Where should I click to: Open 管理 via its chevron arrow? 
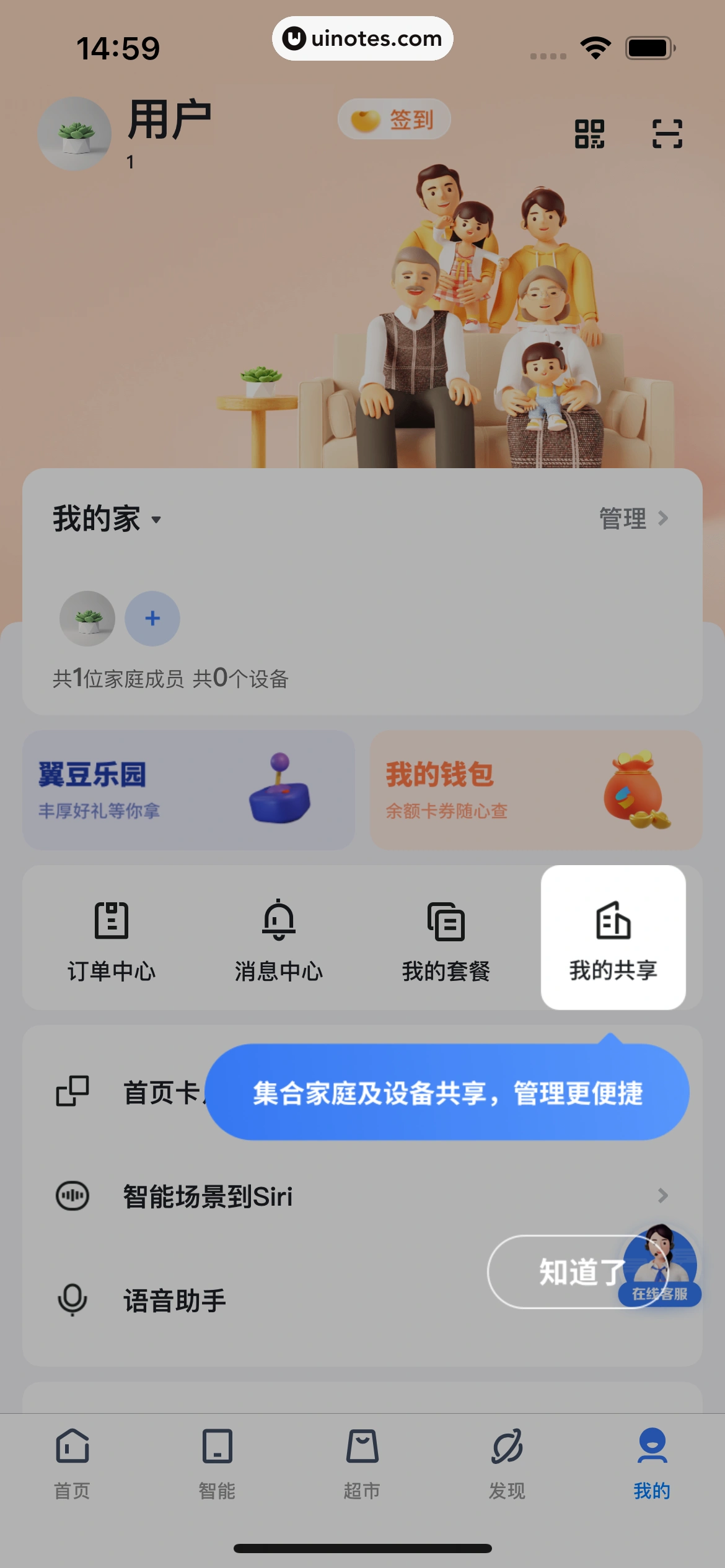[x=664, y=519]
